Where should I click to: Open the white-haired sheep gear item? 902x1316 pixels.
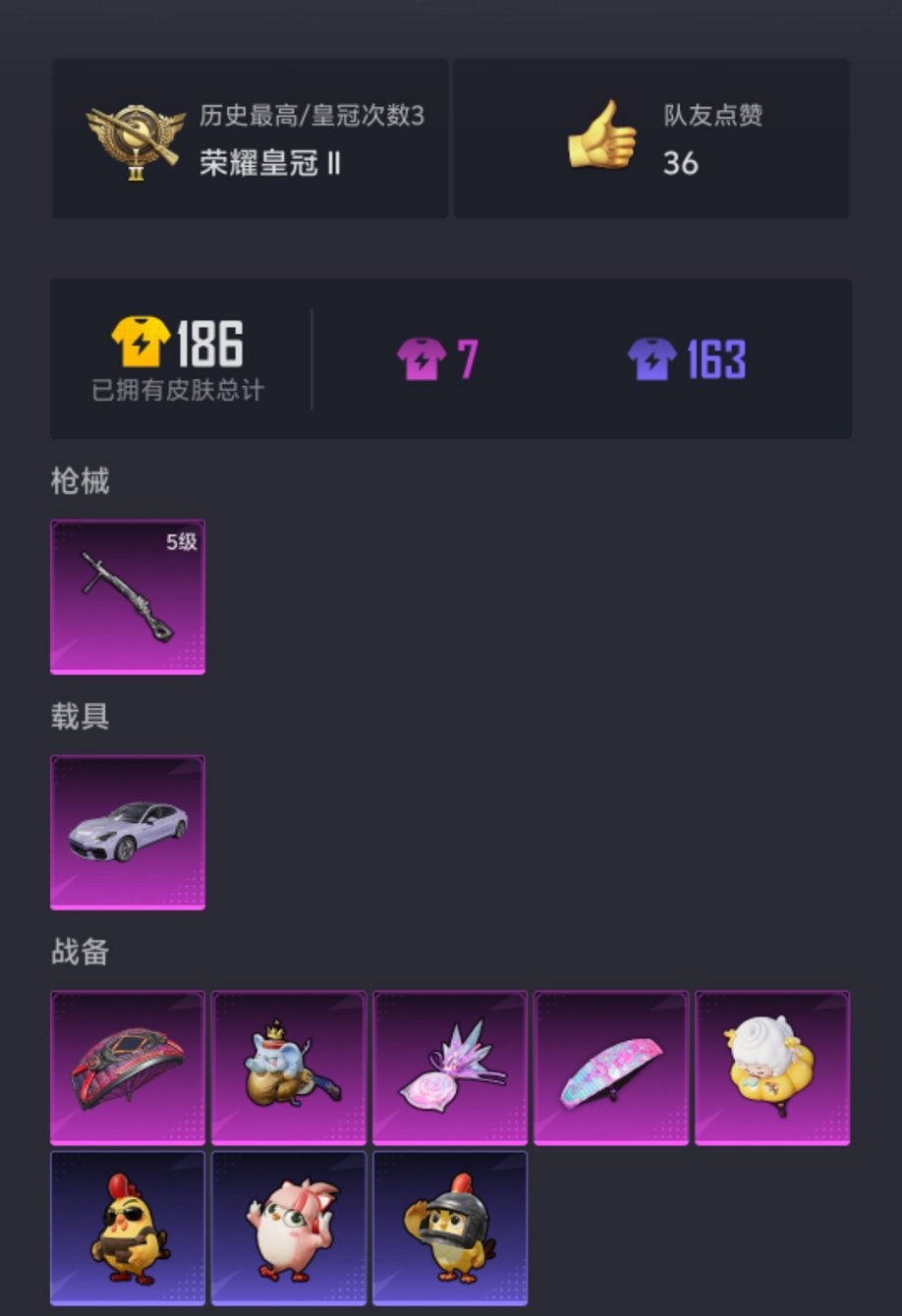[x=772, y=1068]
